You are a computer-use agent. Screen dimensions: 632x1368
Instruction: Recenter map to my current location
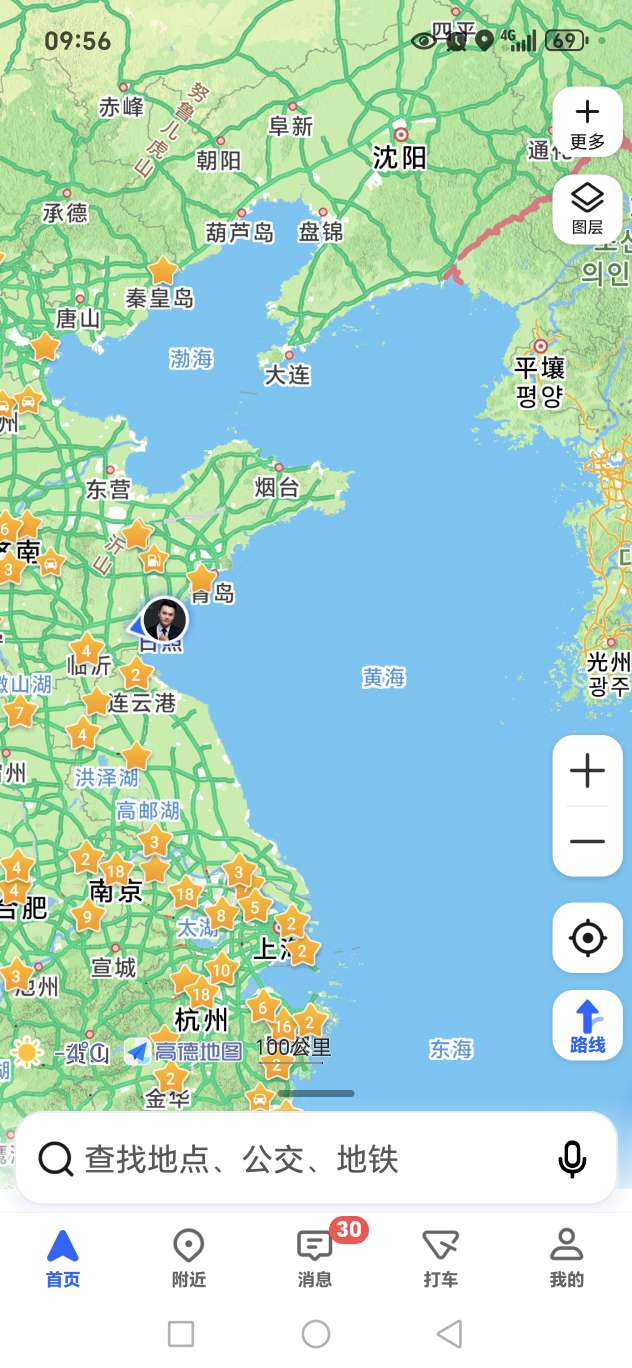[587, 938]
